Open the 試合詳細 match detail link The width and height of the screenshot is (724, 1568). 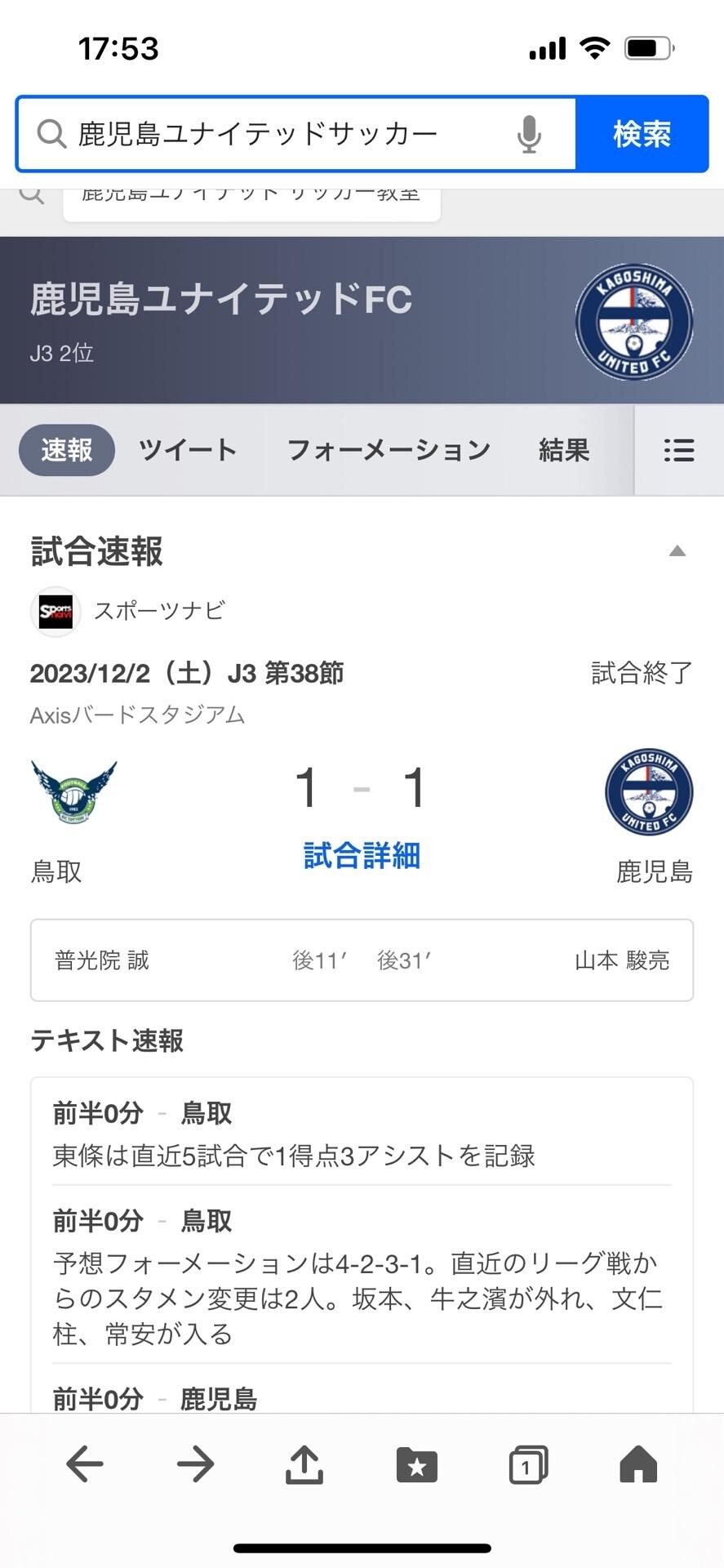tap(361, 856)
